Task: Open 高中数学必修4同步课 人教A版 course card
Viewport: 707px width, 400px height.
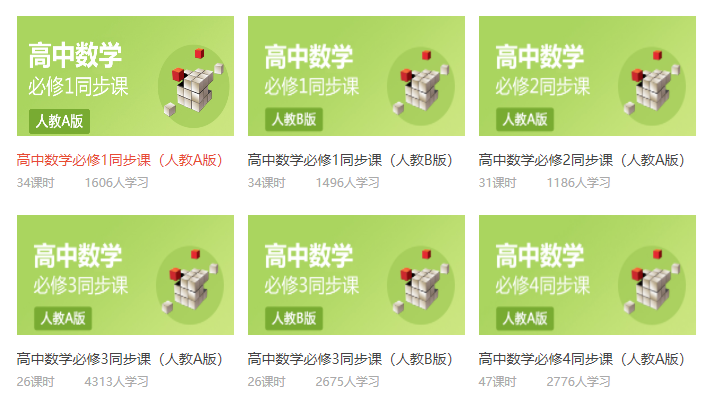Action: coord(587,275)
